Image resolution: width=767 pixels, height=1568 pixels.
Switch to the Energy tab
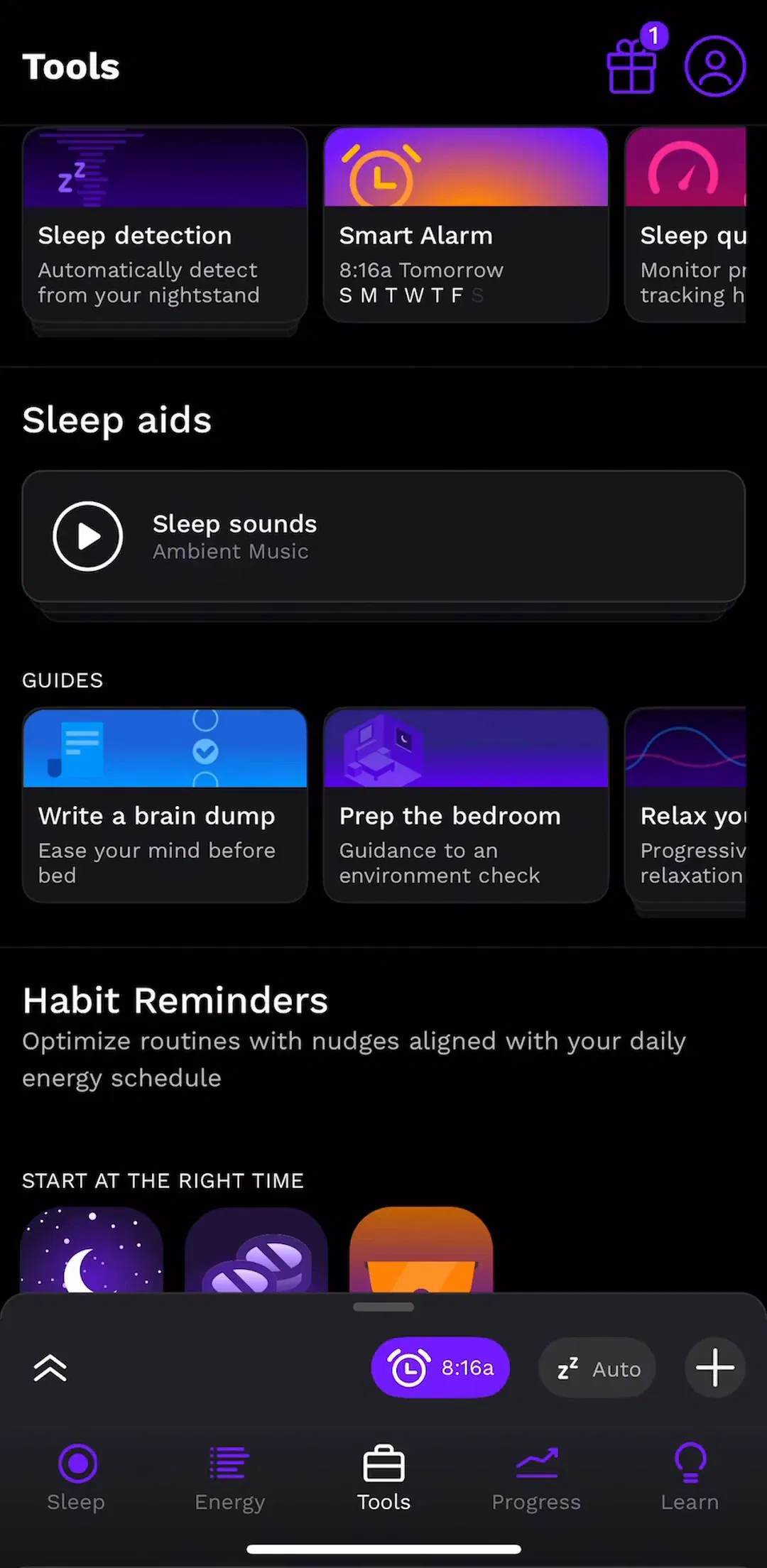pyautogui.click(x=230, y=1477)
